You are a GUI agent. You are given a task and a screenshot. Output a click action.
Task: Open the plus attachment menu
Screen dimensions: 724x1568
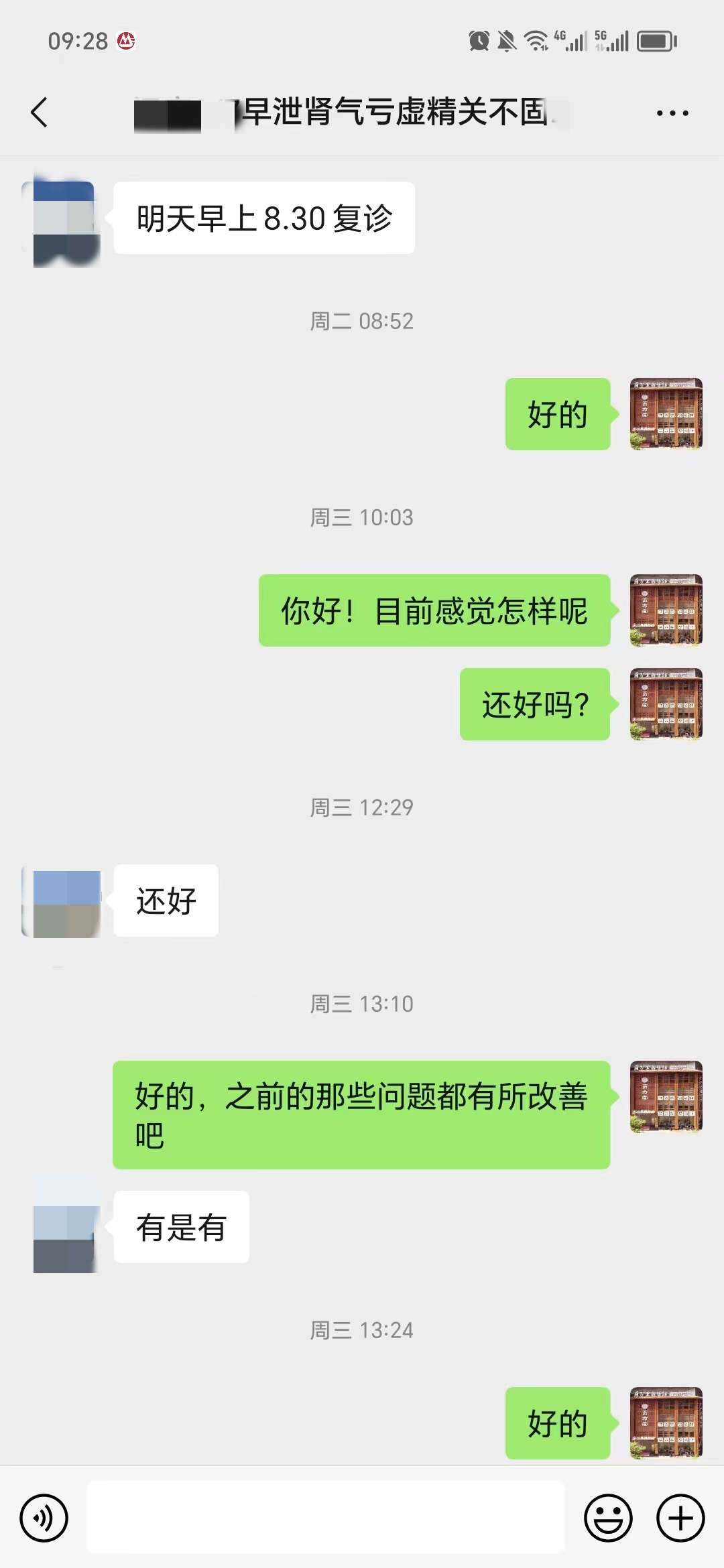tap(680, 1518)
